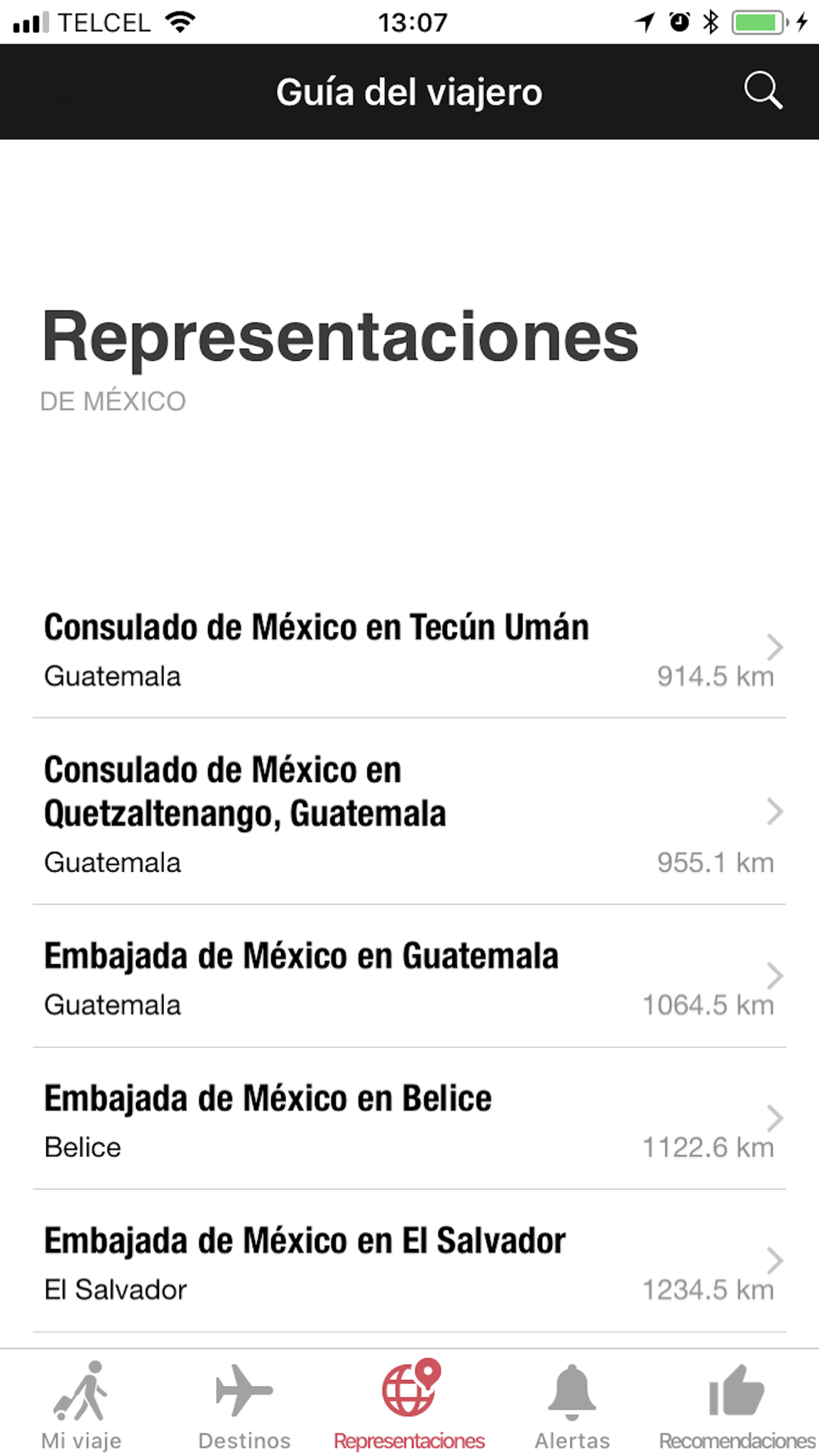This screenshot has height=1456, width=819.
Task: Open Embajada de México en El Salvador
Action: (x=409, y=1261)
